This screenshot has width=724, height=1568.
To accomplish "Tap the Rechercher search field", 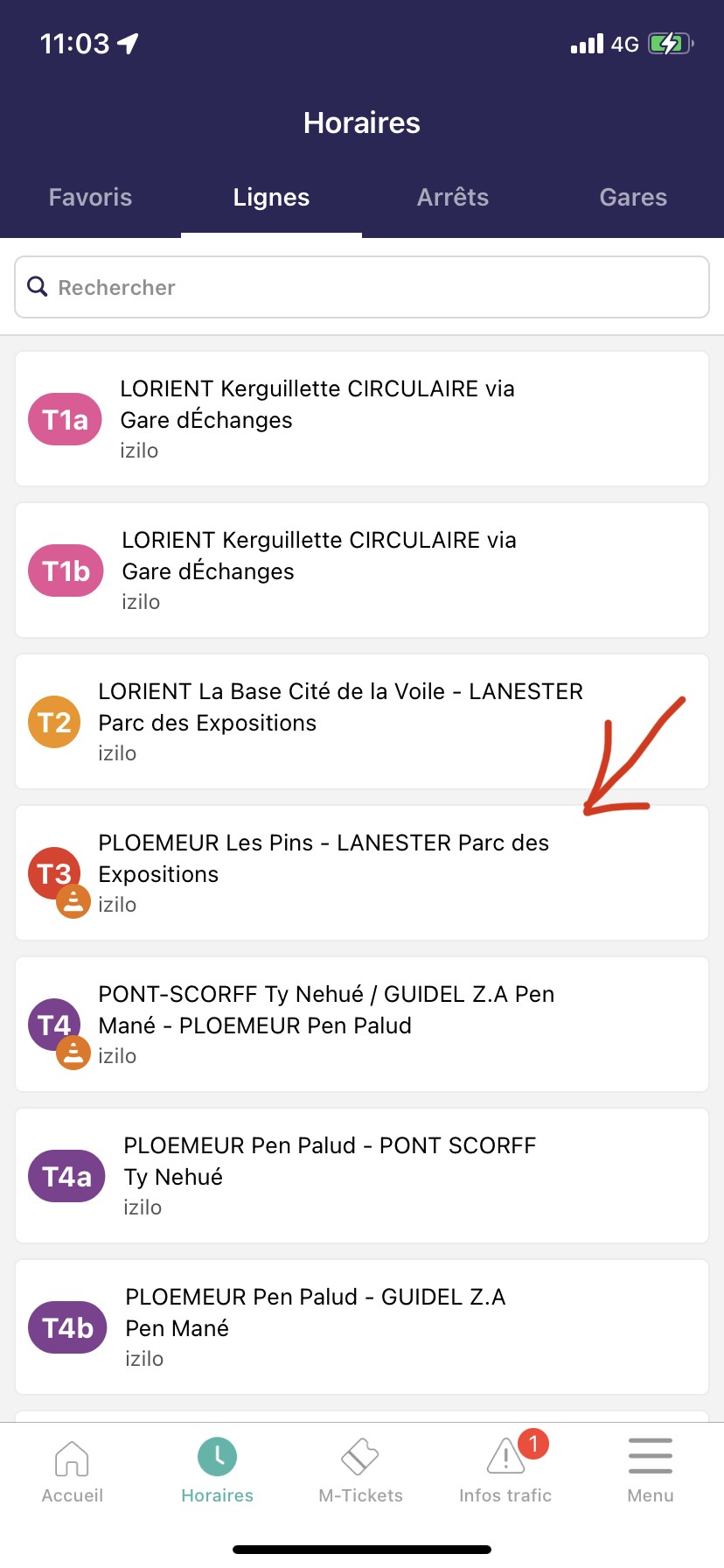I will [x=362, y=287].
